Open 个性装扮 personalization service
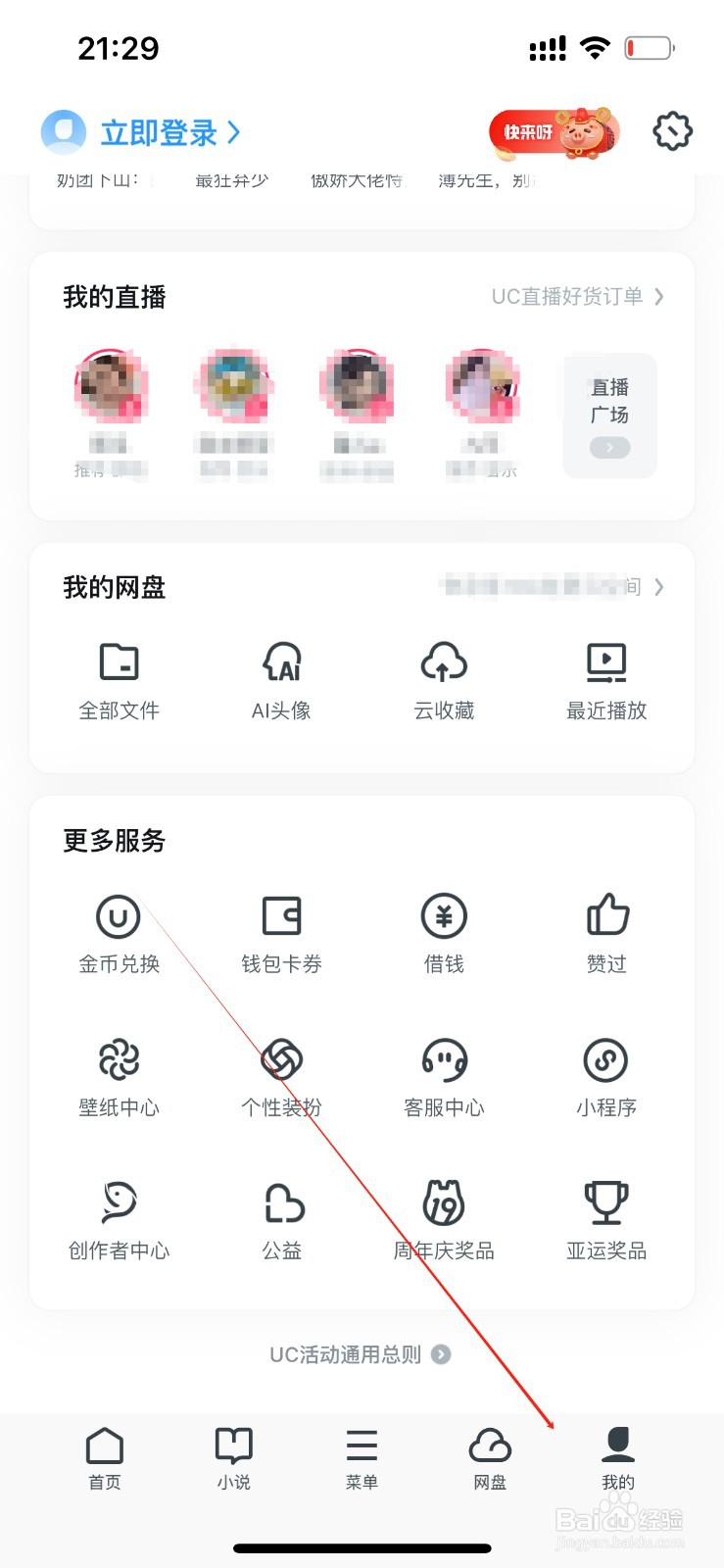The image size is (724, 1568). click(281, 1076)
